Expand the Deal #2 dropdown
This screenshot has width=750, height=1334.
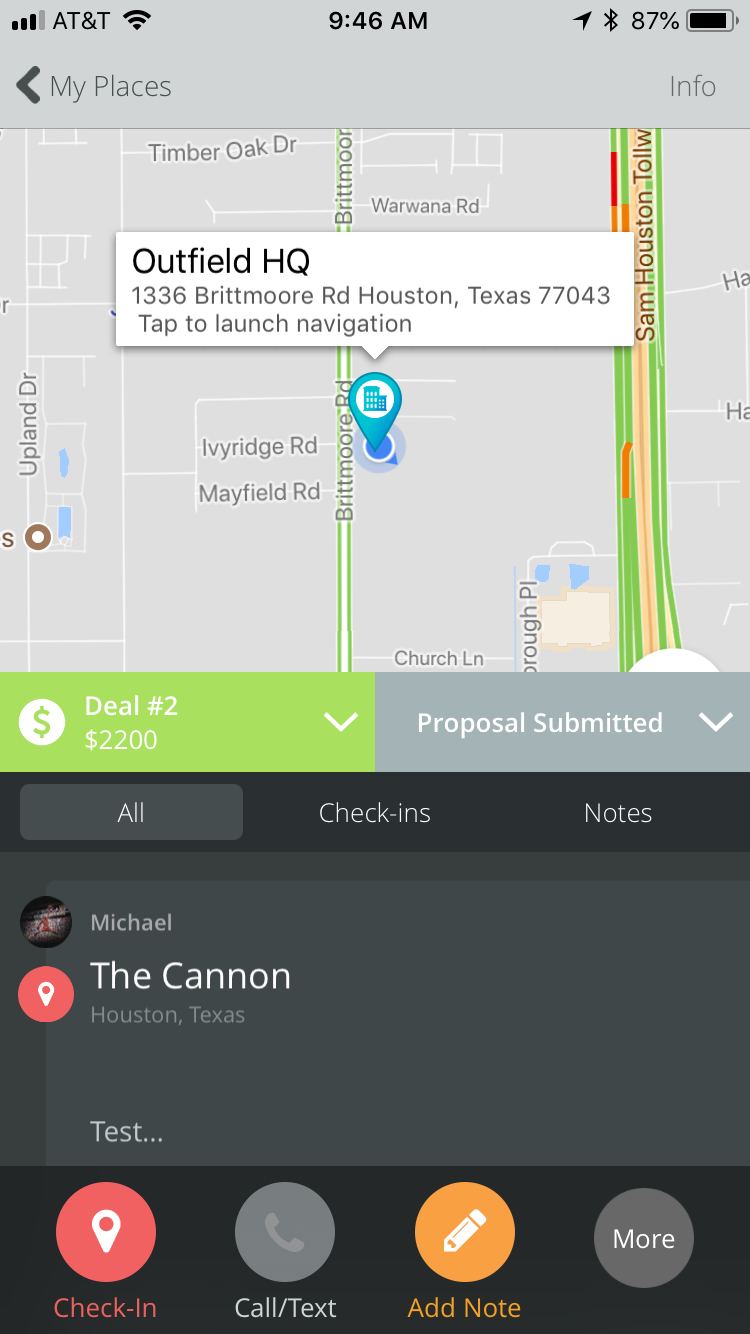click(x=187, y=722)
